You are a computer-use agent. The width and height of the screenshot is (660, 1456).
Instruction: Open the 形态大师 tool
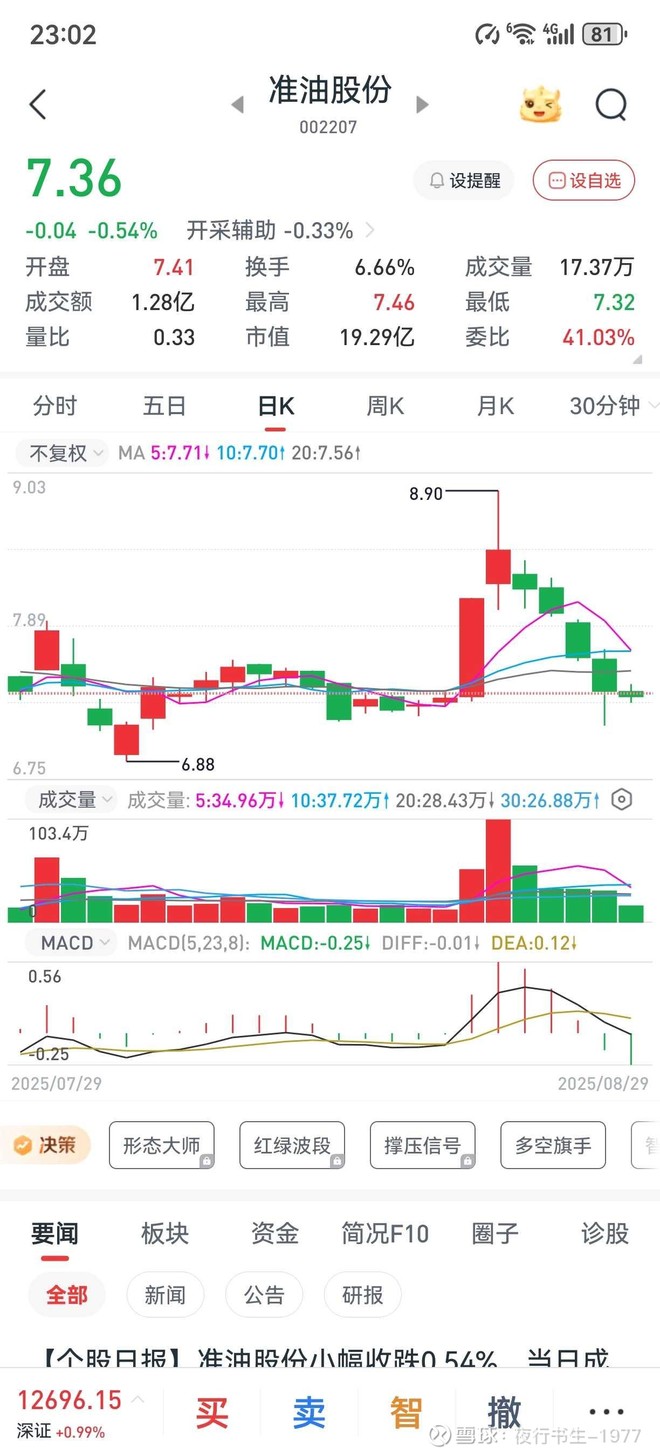[162, 1146]
